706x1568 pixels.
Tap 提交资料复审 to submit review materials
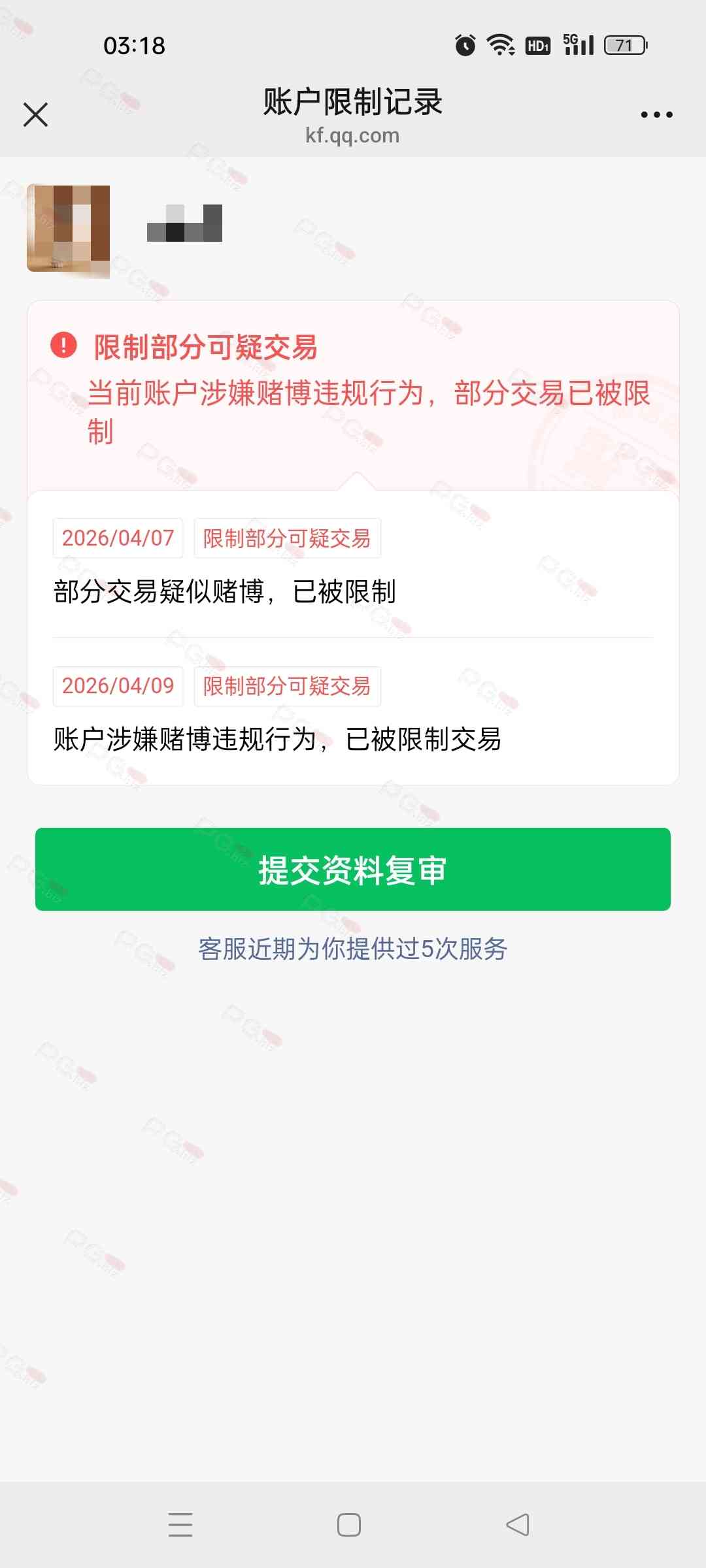coord(353,869)
